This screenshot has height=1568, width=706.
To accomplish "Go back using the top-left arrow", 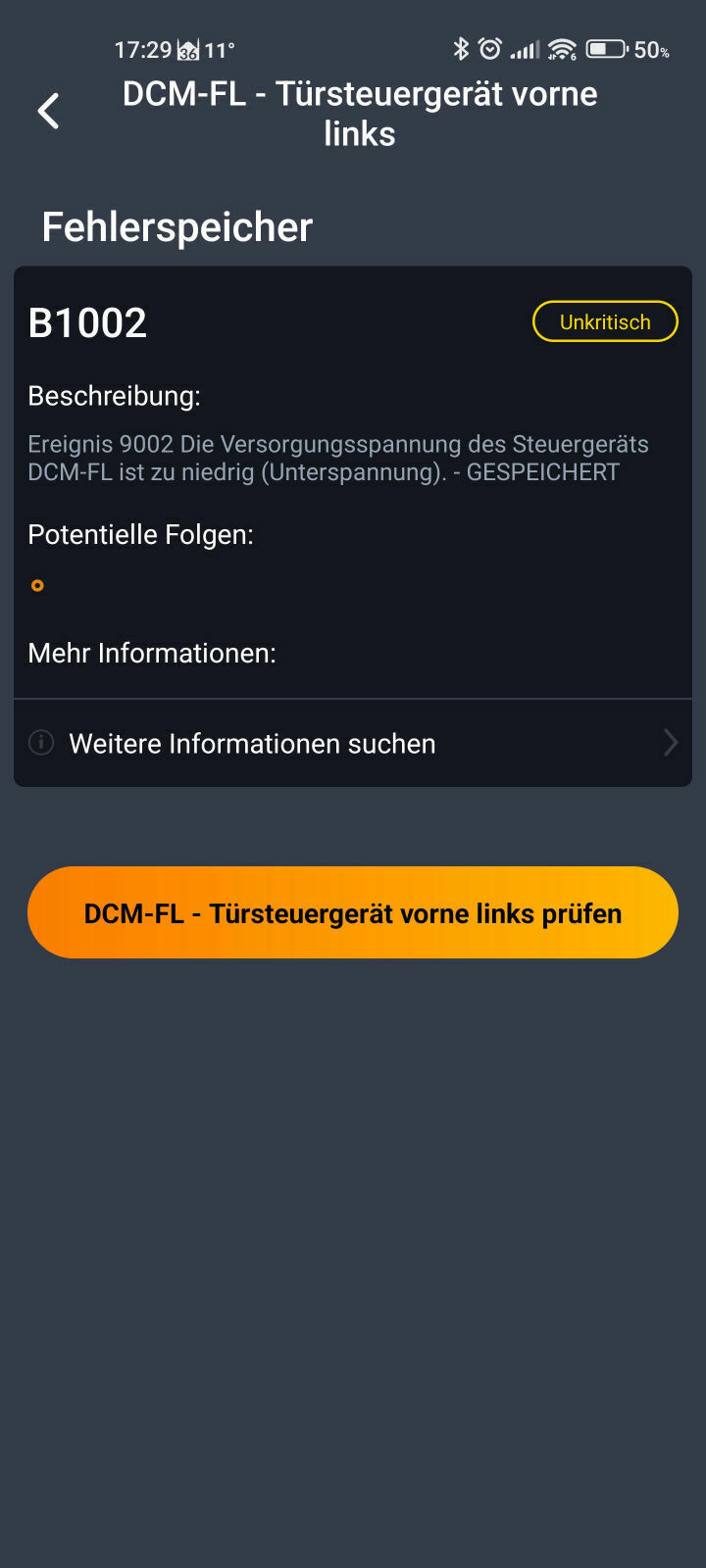I will [49, 112].
